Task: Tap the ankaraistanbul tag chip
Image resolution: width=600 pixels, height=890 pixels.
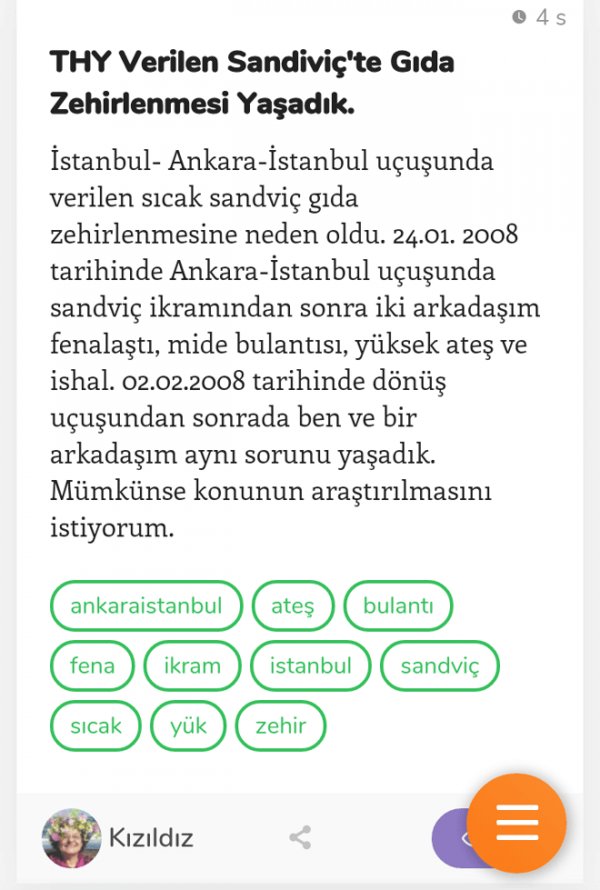Action: coord(146,606)
